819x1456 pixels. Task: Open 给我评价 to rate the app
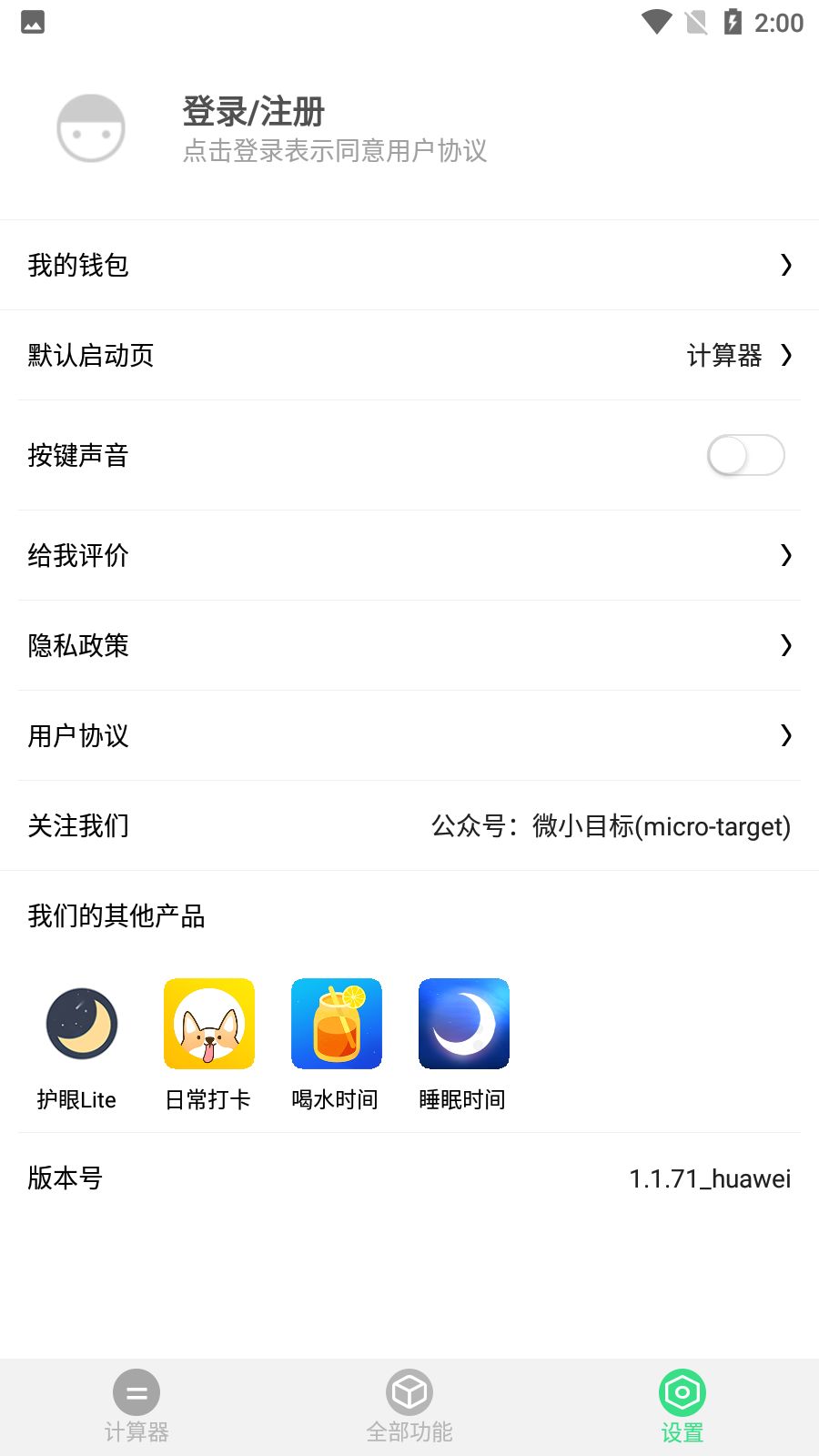pos(409,555)
